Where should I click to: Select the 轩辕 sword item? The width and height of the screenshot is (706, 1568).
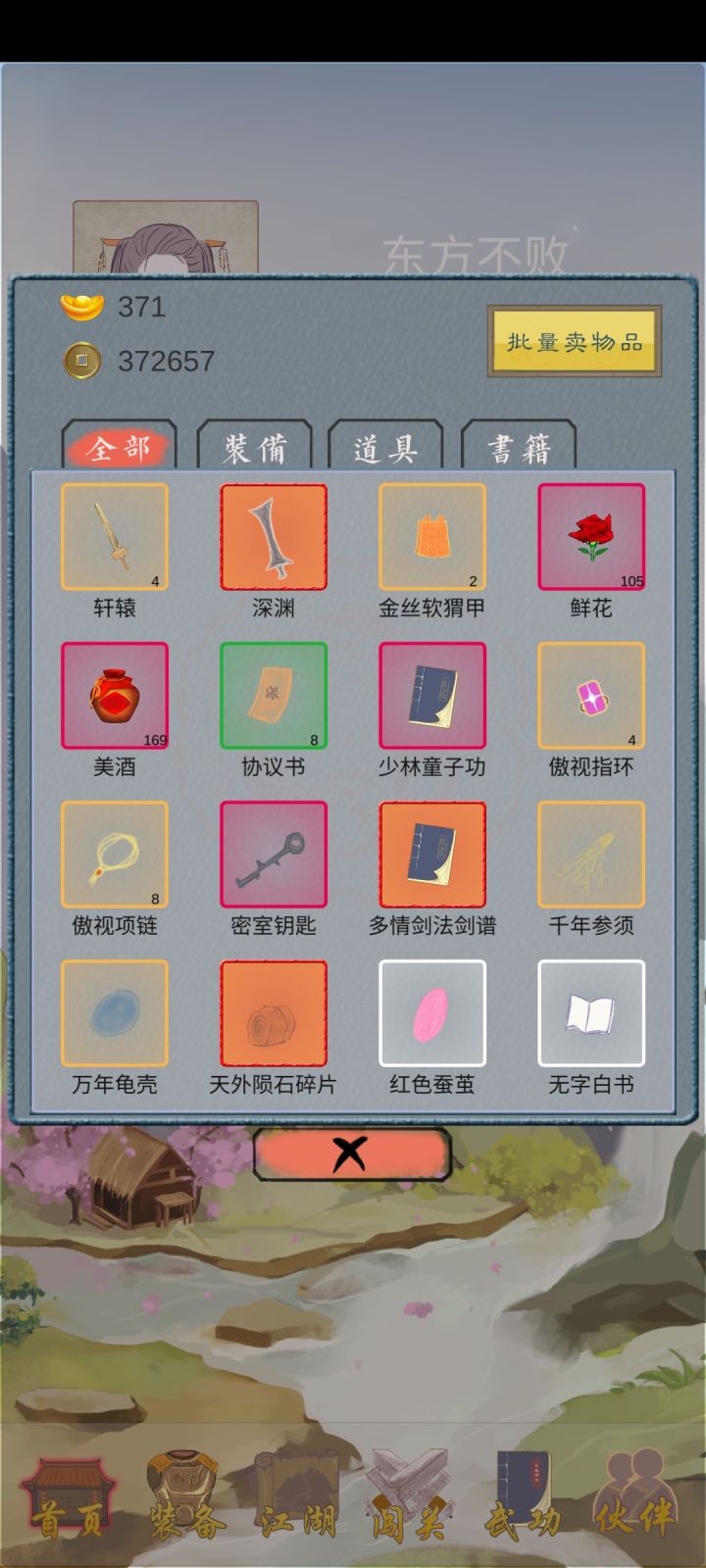[115, 537]
